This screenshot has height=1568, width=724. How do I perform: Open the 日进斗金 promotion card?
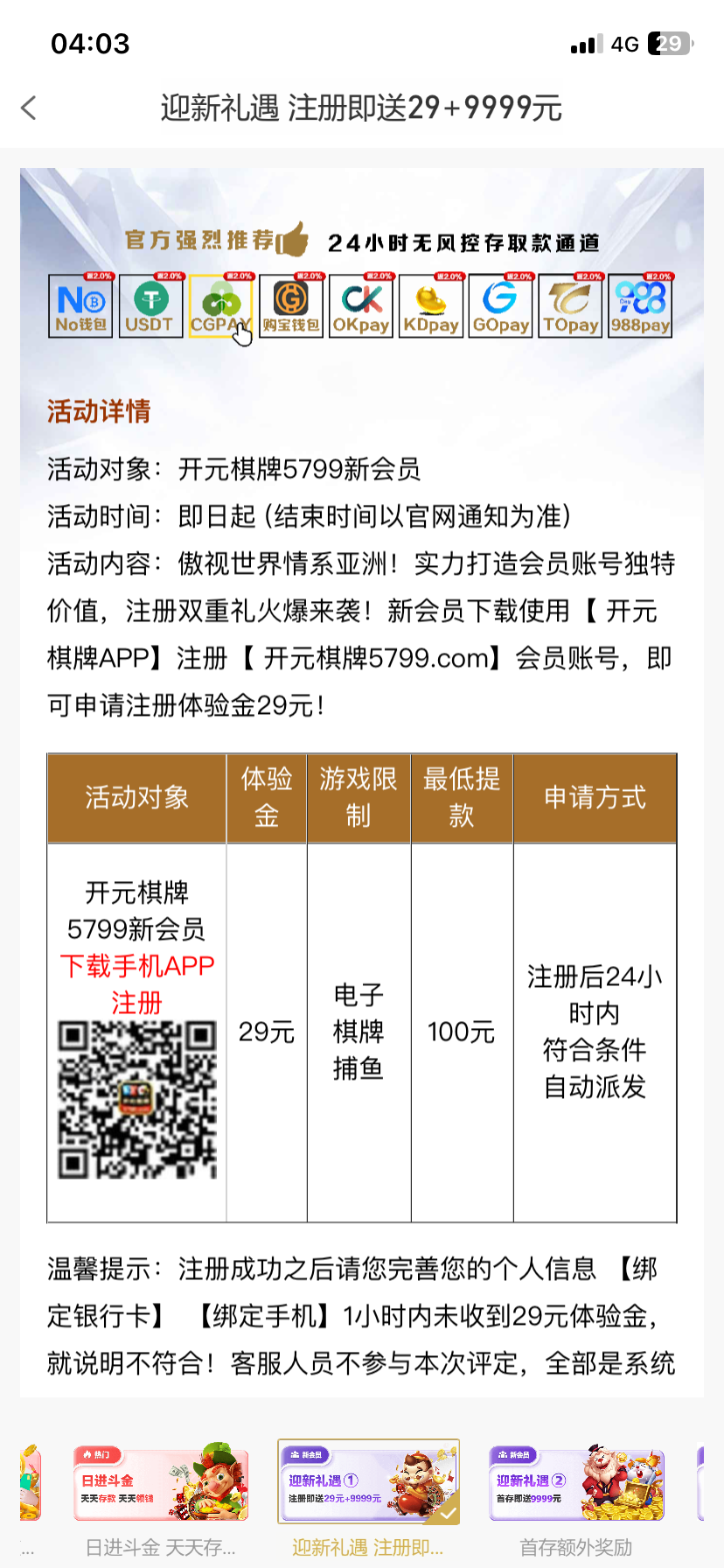tap(161, 1484)
